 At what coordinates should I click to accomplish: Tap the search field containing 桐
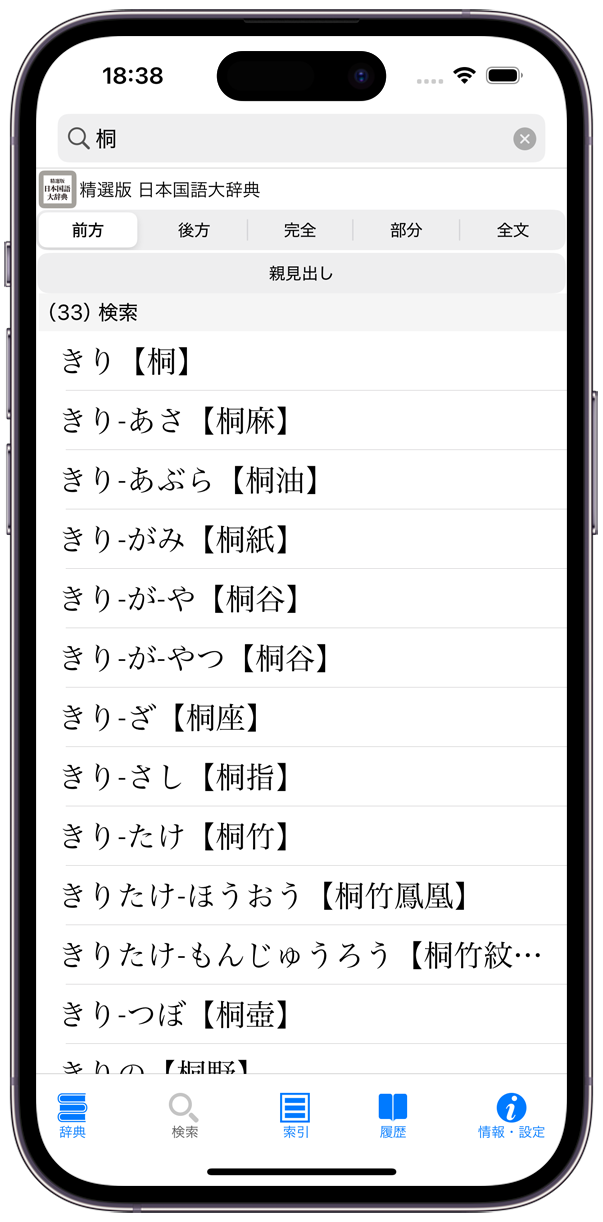[301, 139]
